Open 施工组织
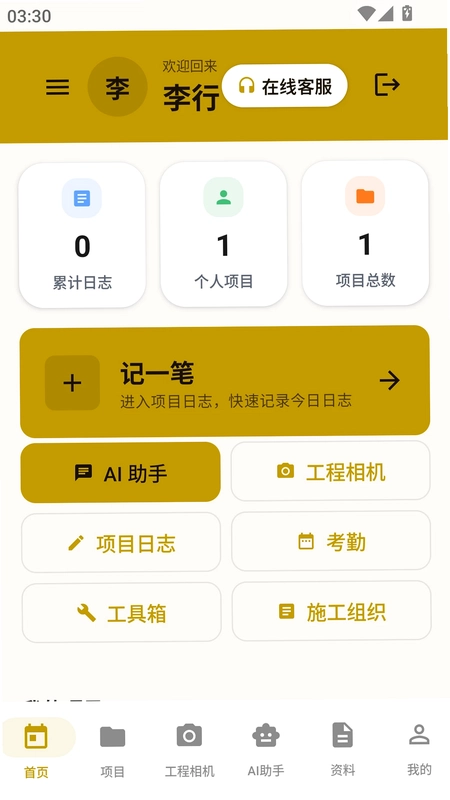The width and height of the screenshot is (450, 800). pos(332,611)
